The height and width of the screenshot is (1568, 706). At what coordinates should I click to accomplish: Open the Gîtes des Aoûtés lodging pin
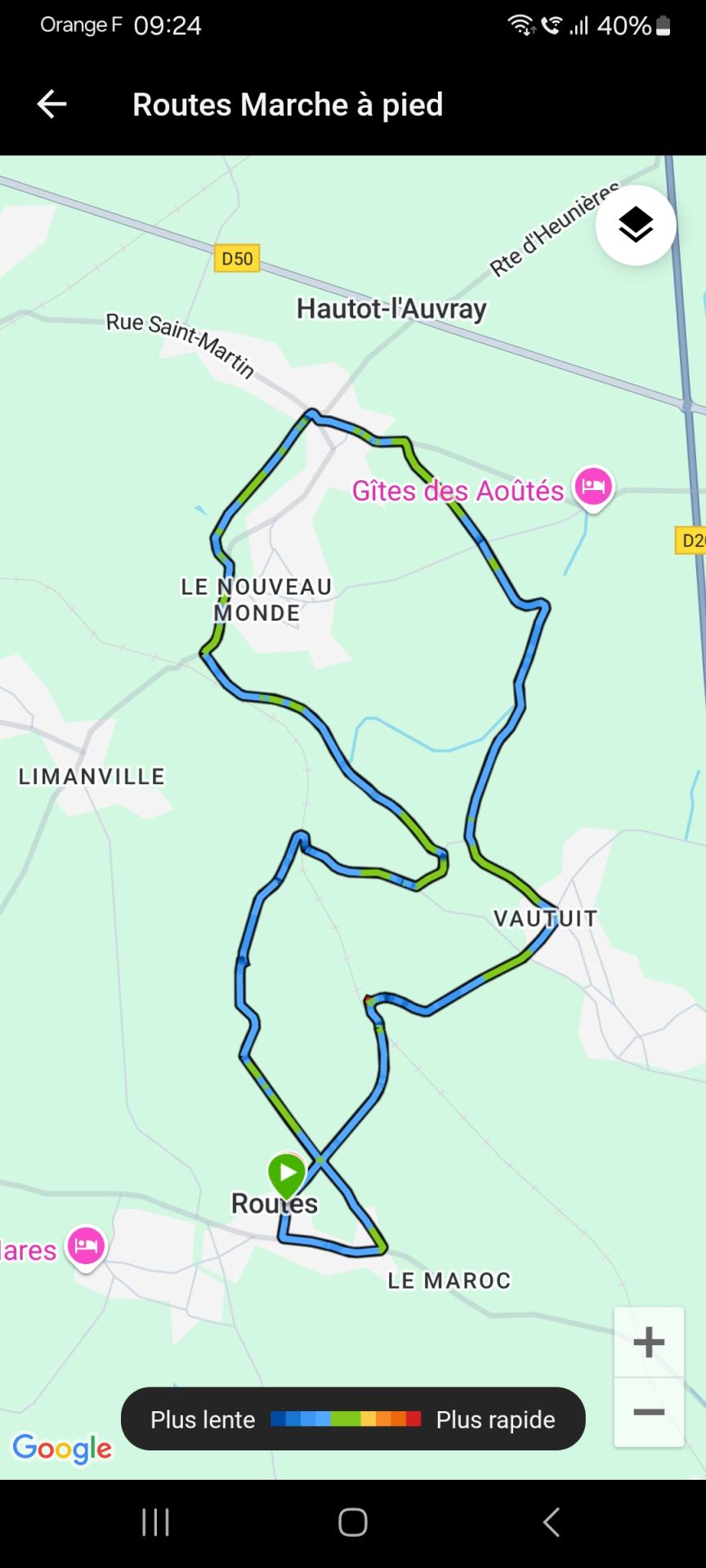pos(593,488)
